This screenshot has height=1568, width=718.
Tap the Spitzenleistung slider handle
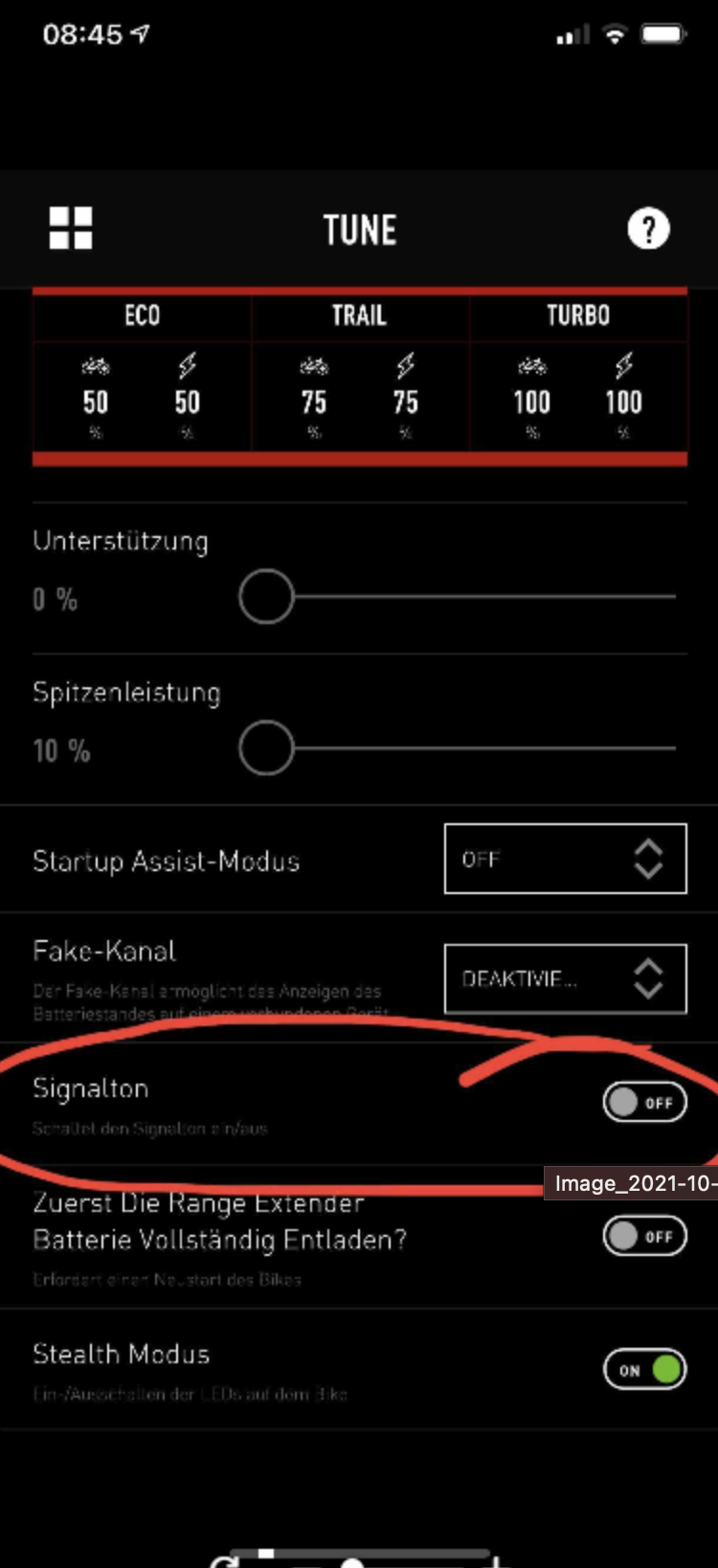coord(266,748)
